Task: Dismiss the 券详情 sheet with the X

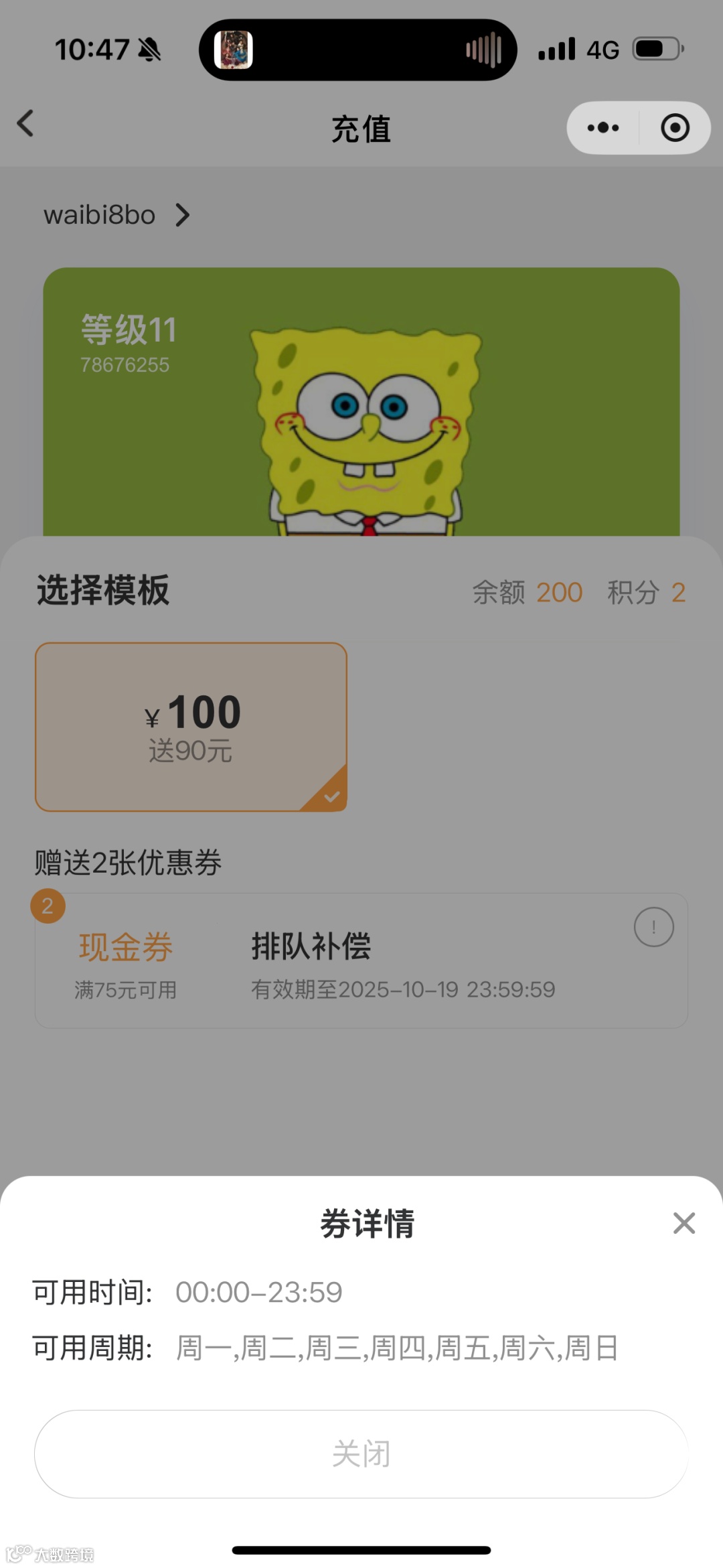Action: coord(684,1222)
